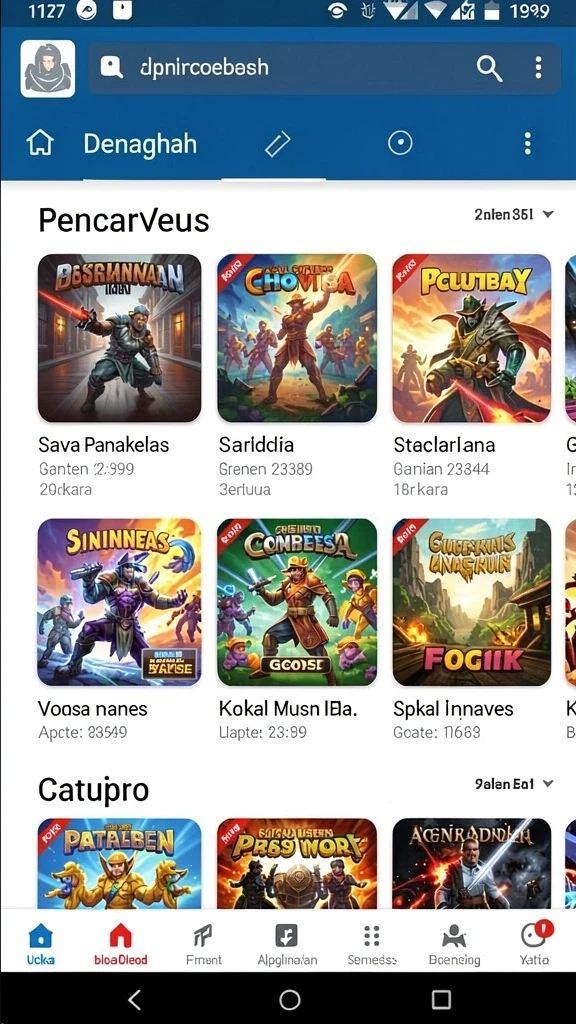Image resolution: width=576 pixels, height=1024 pixels.
Task: Switch to the Denaghah tab
Action: point(140,144)
